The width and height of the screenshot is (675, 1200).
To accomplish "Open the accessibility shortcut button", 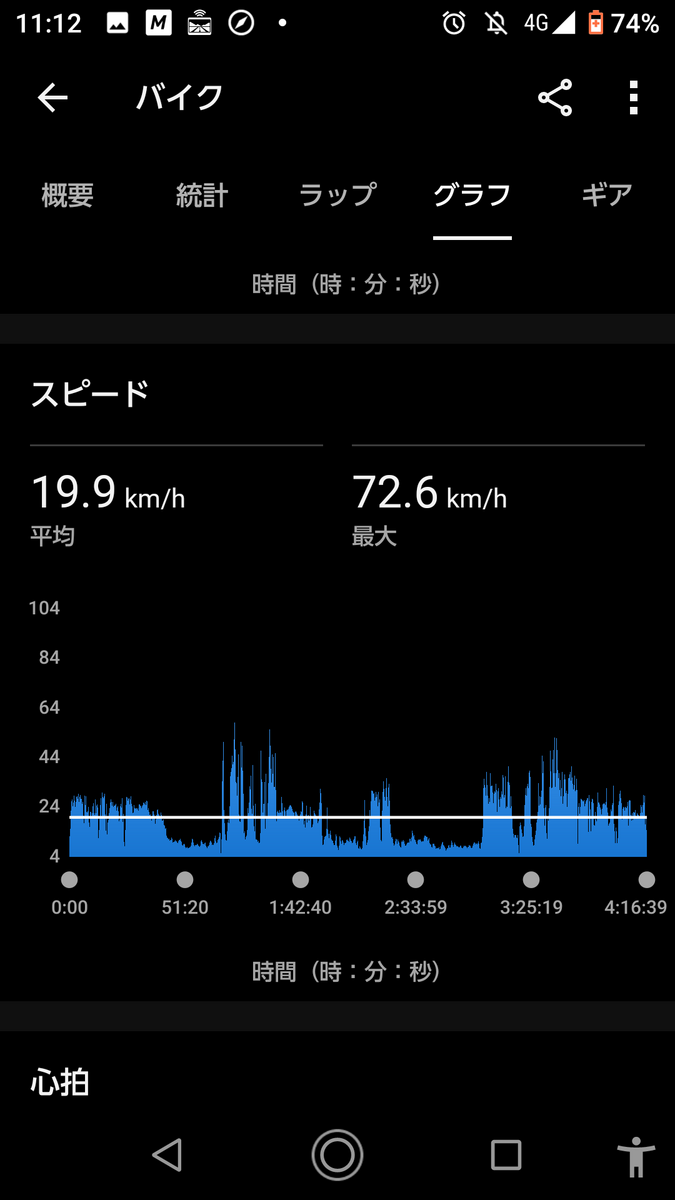I will click(x=636, y=1157).
